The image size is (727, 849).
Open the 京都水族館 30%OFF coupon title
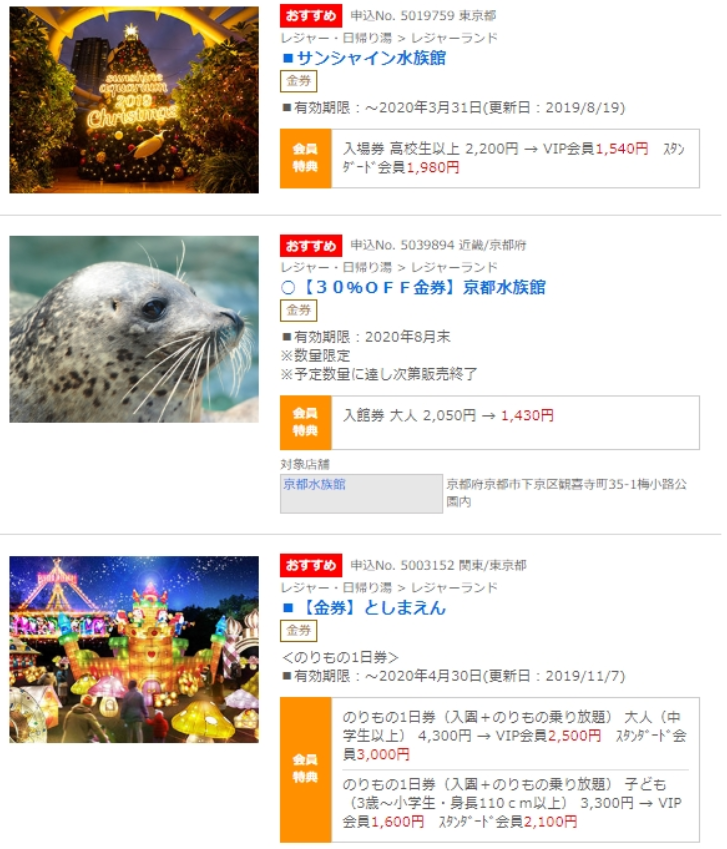(420, 288)
